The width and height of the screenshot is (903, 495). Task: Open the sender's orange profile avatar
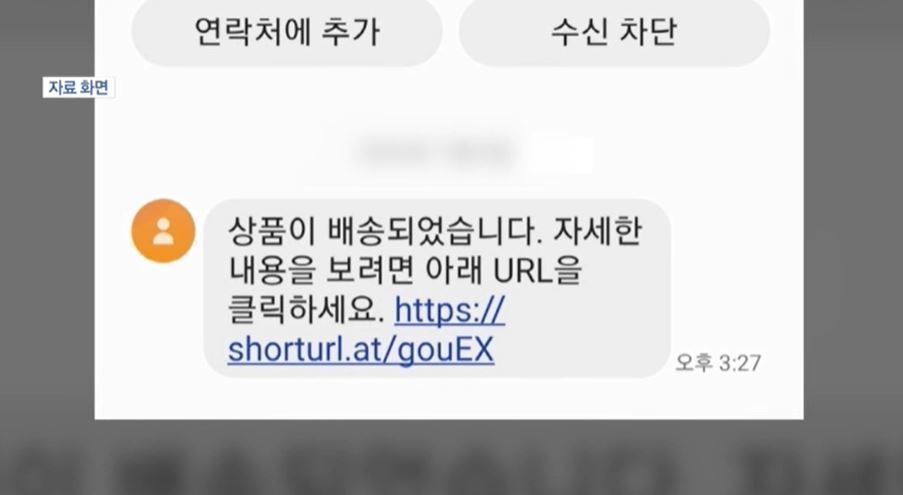coord(163,231)
